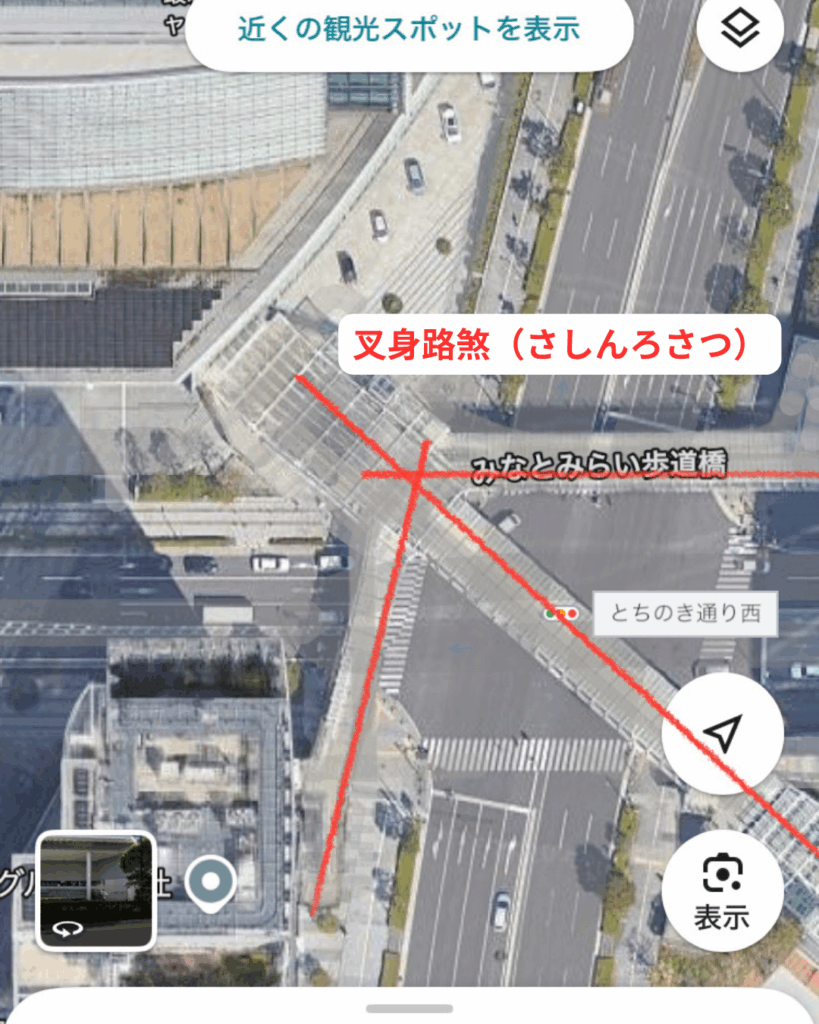The width and height of the screenshot is (819, 1024).
Task: Tap the とちのき通り西 intersection label
Action: tap(685, 614)
